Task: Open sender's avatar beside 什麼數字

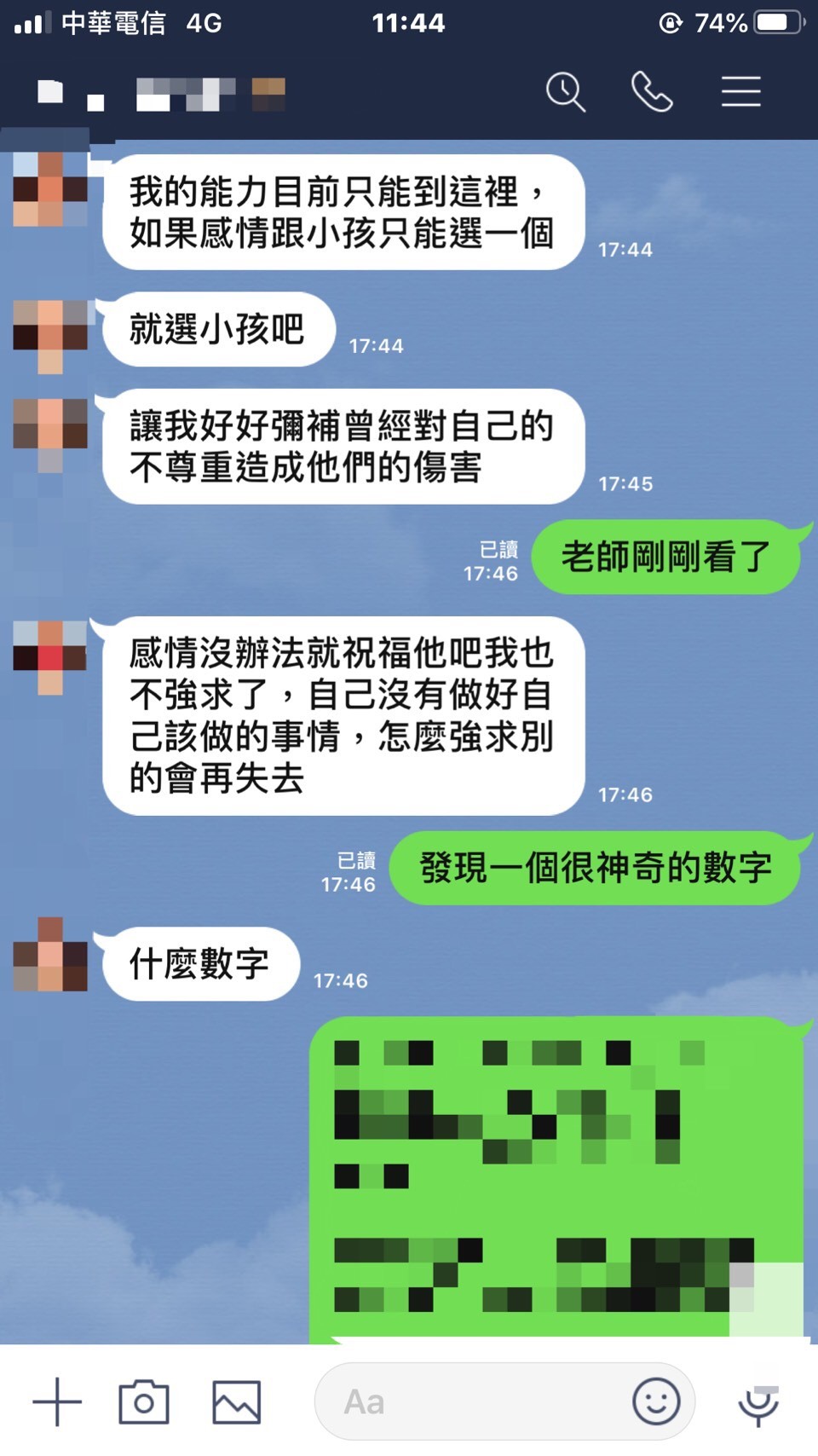Action: pyautogui.click(x=50, y=955)
